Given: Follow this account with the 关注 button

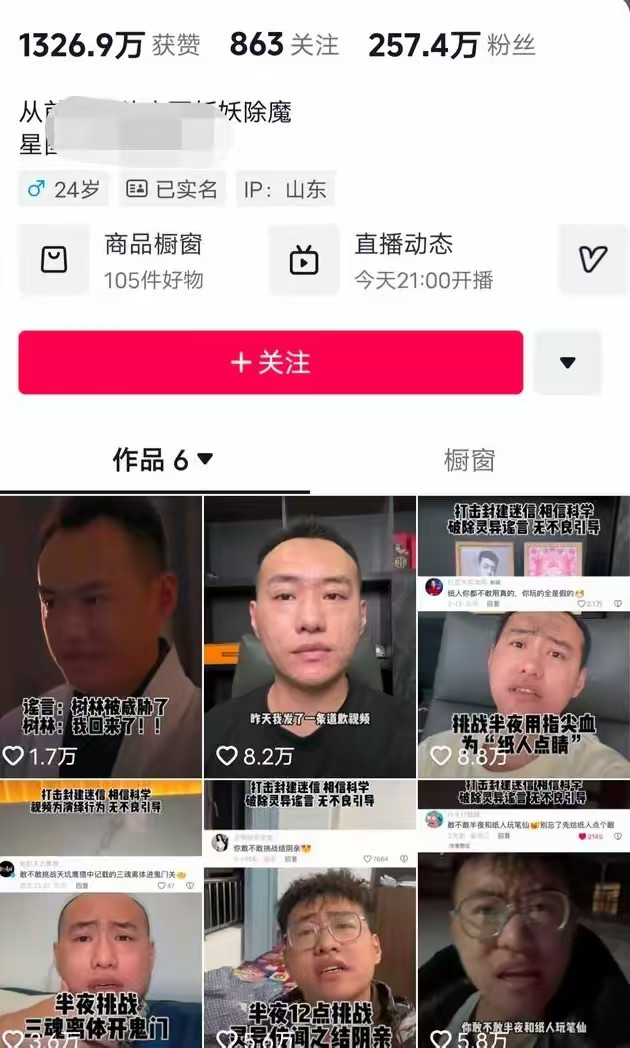Looking at the screenshot, I should (270, 362).
